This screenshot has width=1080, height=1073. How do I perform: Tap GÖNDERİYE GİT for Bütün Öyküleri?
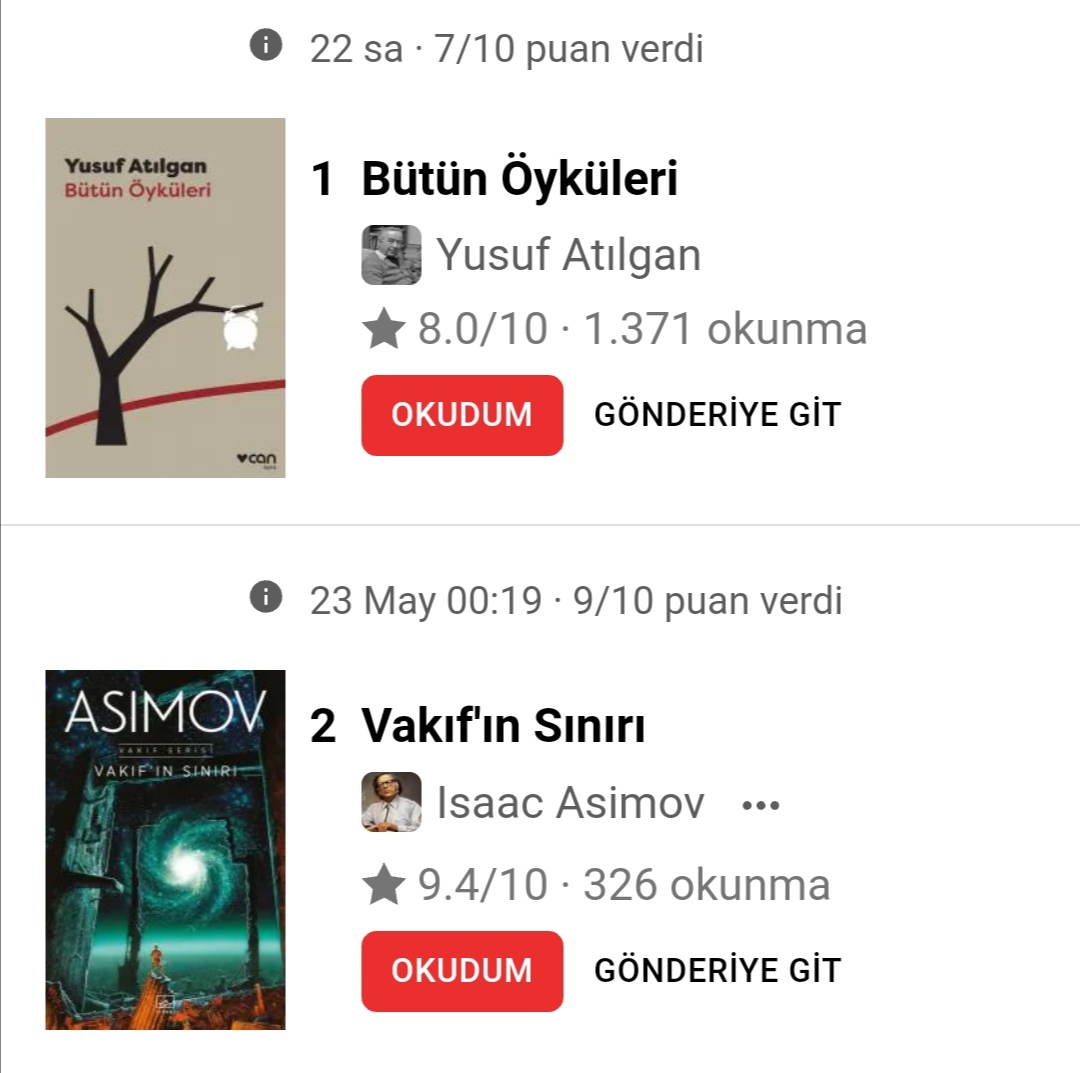717,415
